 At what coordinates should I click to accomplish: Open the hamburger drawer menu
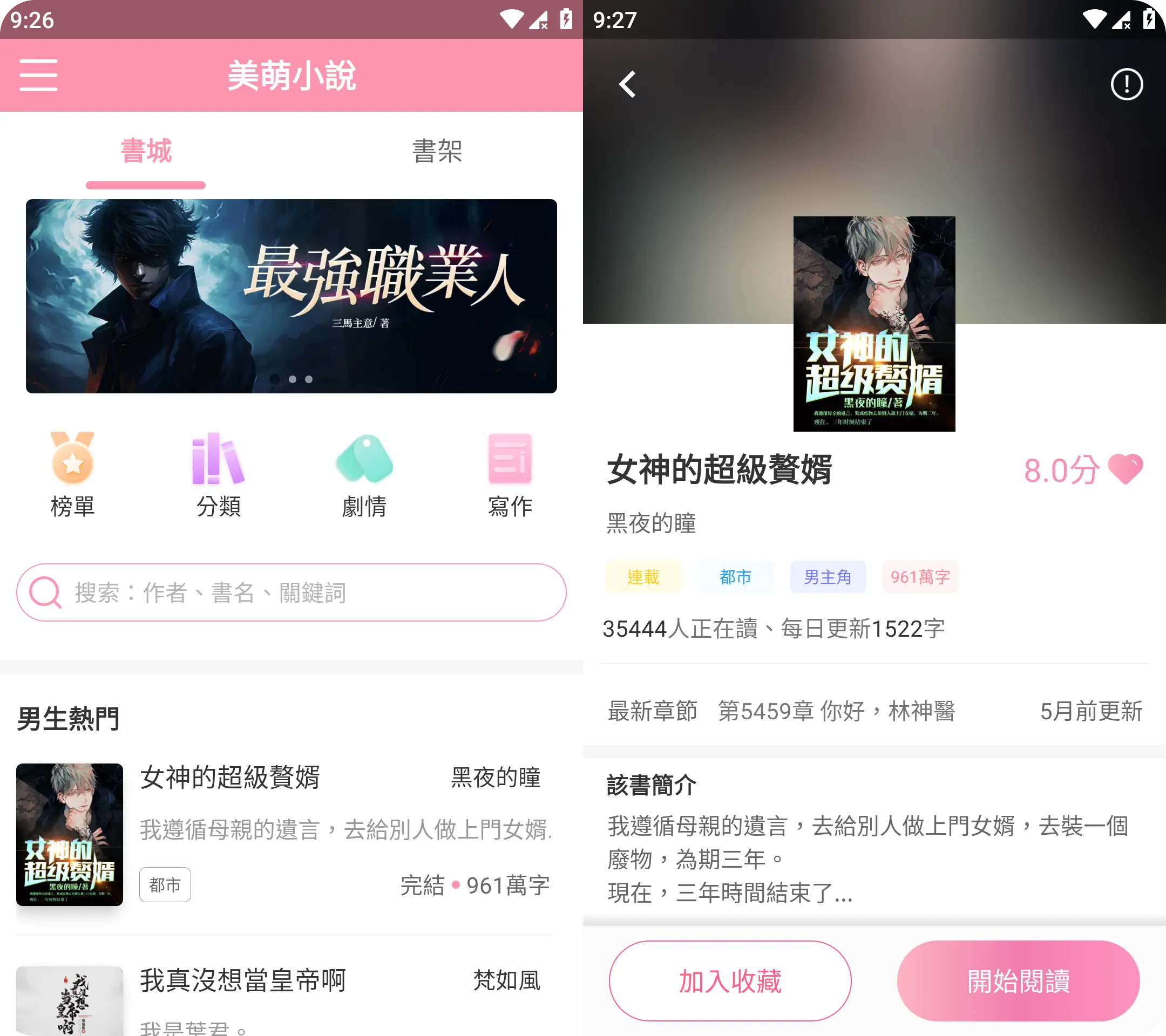pos(38,74)
